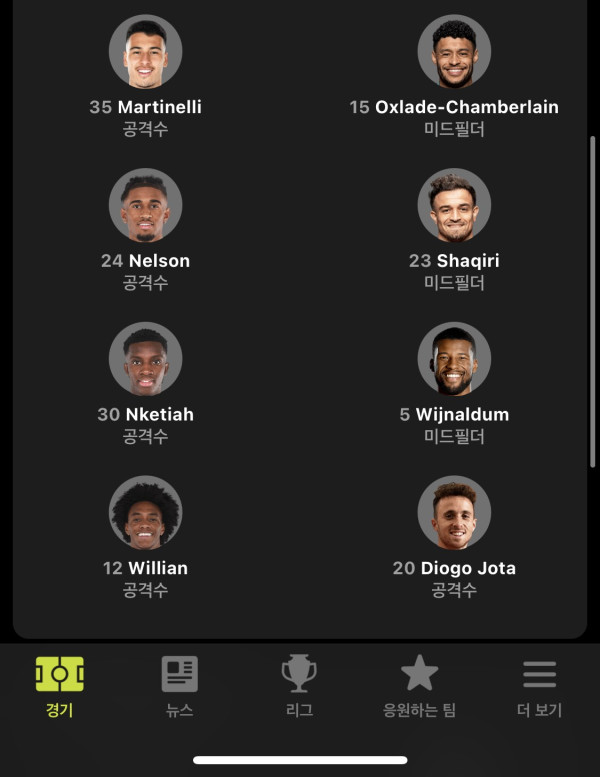Screen dimensions: 600x777
Task: Open the 뉴스 tab
Action: 180,686
